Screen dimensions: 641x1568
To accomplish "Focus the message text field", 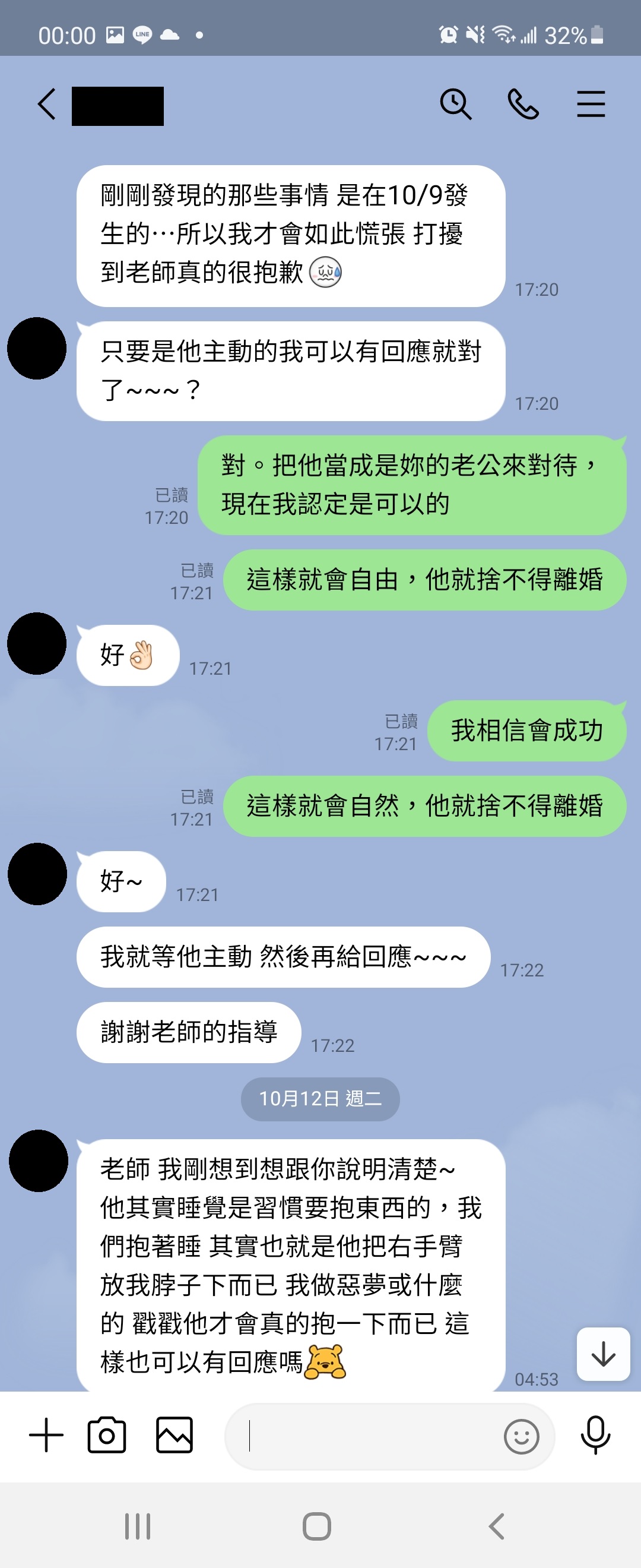I will tap(365, 1437).
